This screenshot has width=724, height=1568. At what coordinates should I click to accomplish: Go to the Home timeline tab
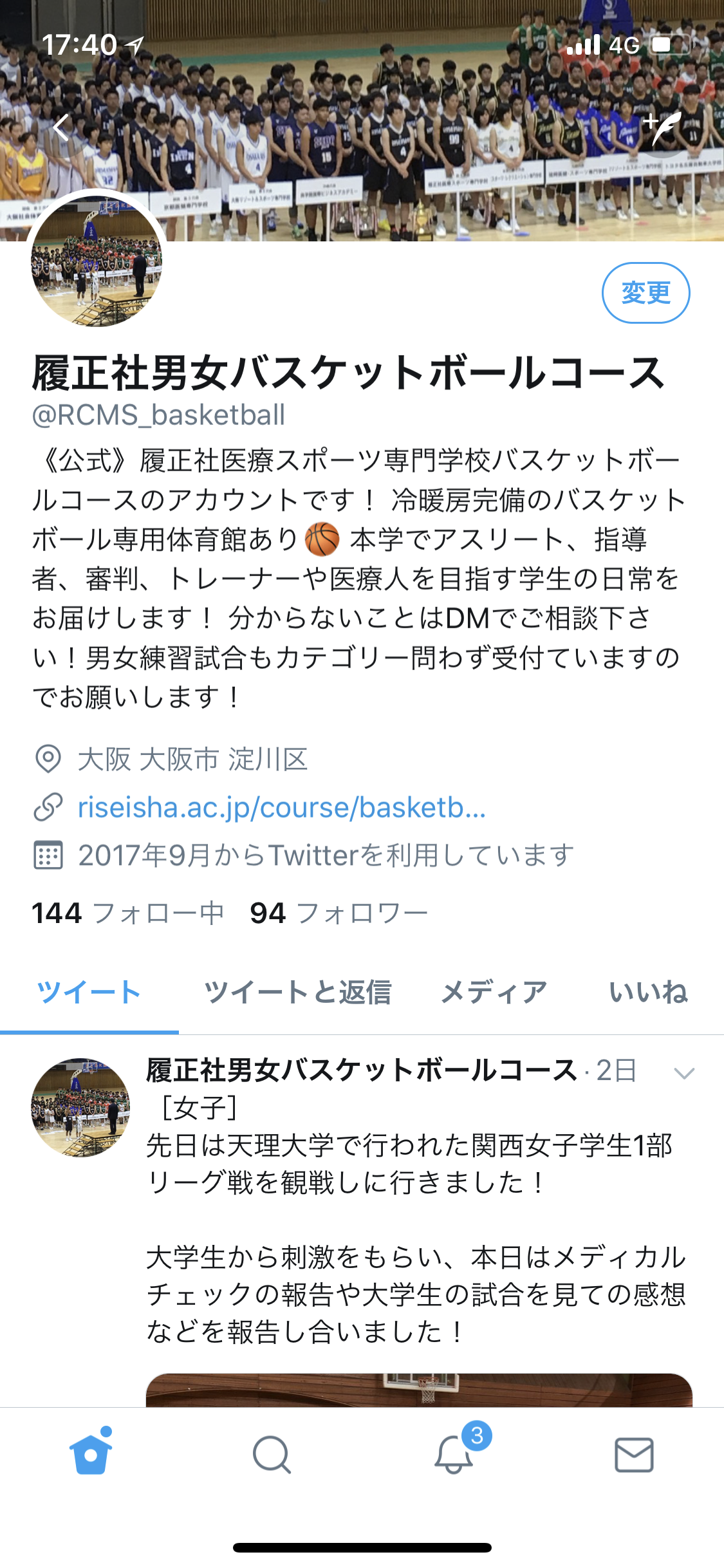(91, 1454)
